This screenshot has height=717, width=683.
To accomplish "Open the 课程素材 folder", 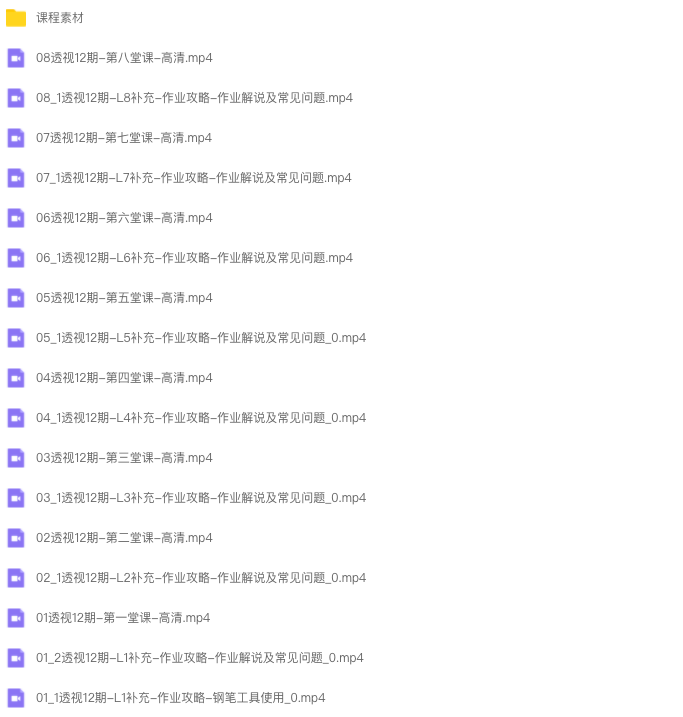I will (60, 18).
